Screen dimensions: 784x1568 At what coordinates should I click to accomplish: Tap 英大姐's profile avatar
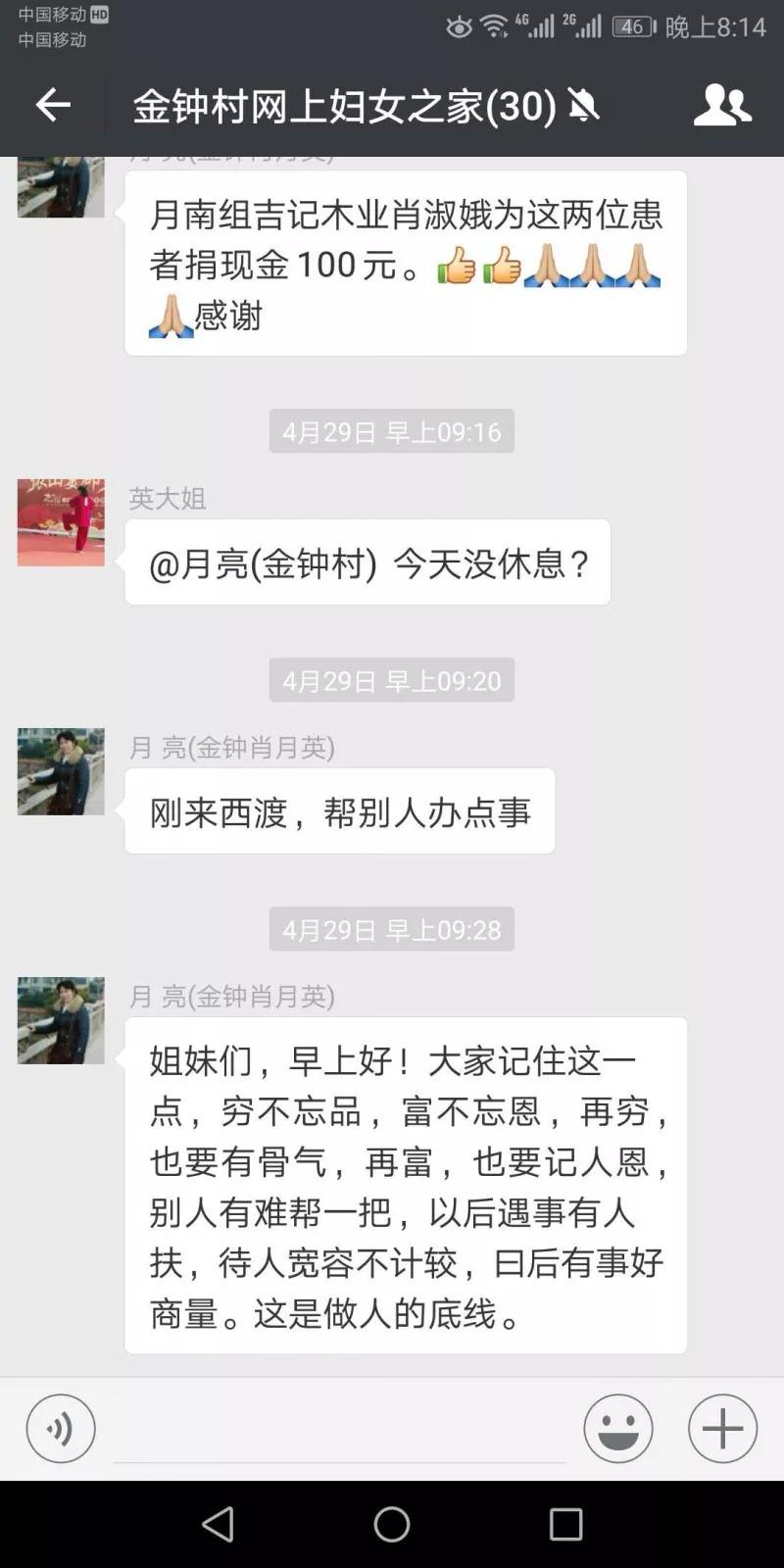click(61, 522)
